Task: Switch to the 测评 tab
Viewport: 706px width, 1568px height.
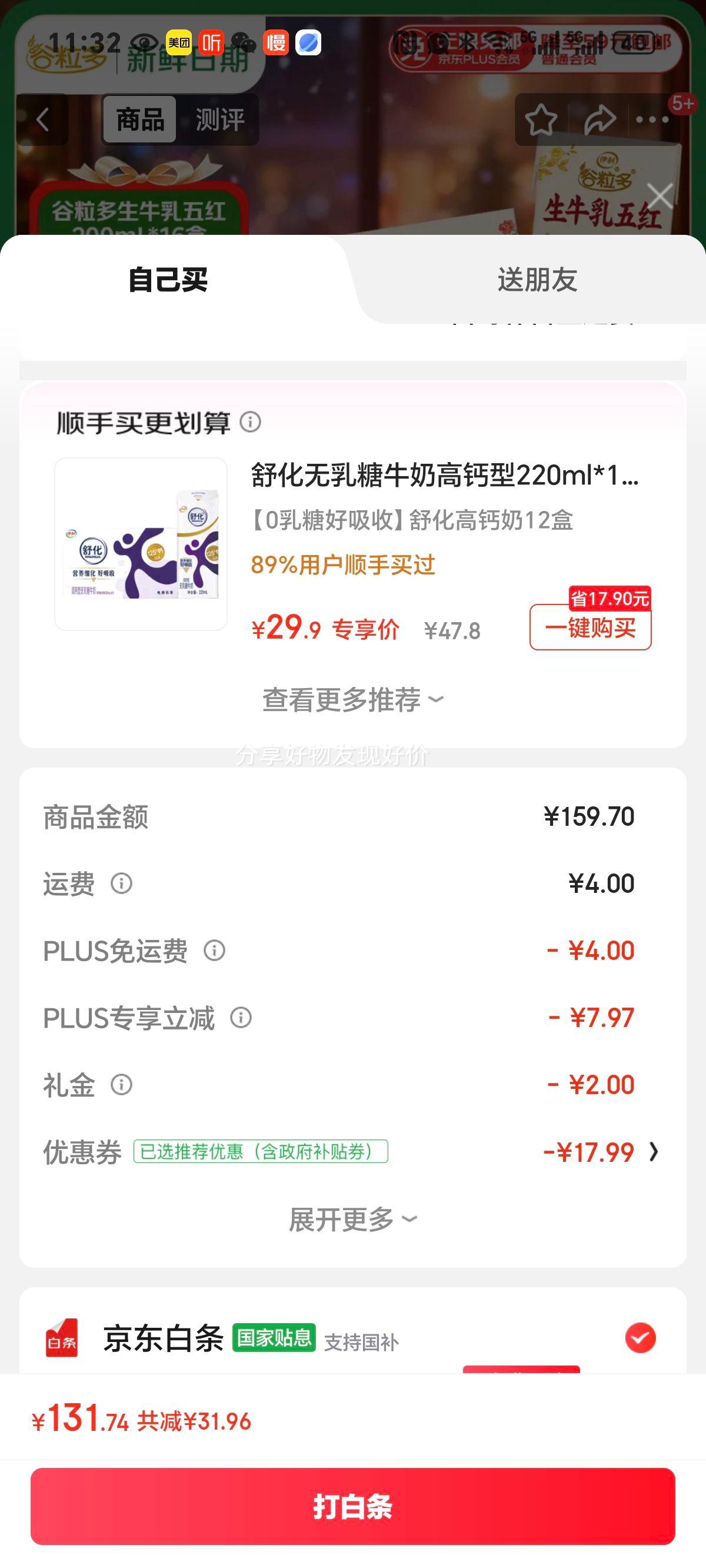Action: pyautogui.click(x=219, y=119)
